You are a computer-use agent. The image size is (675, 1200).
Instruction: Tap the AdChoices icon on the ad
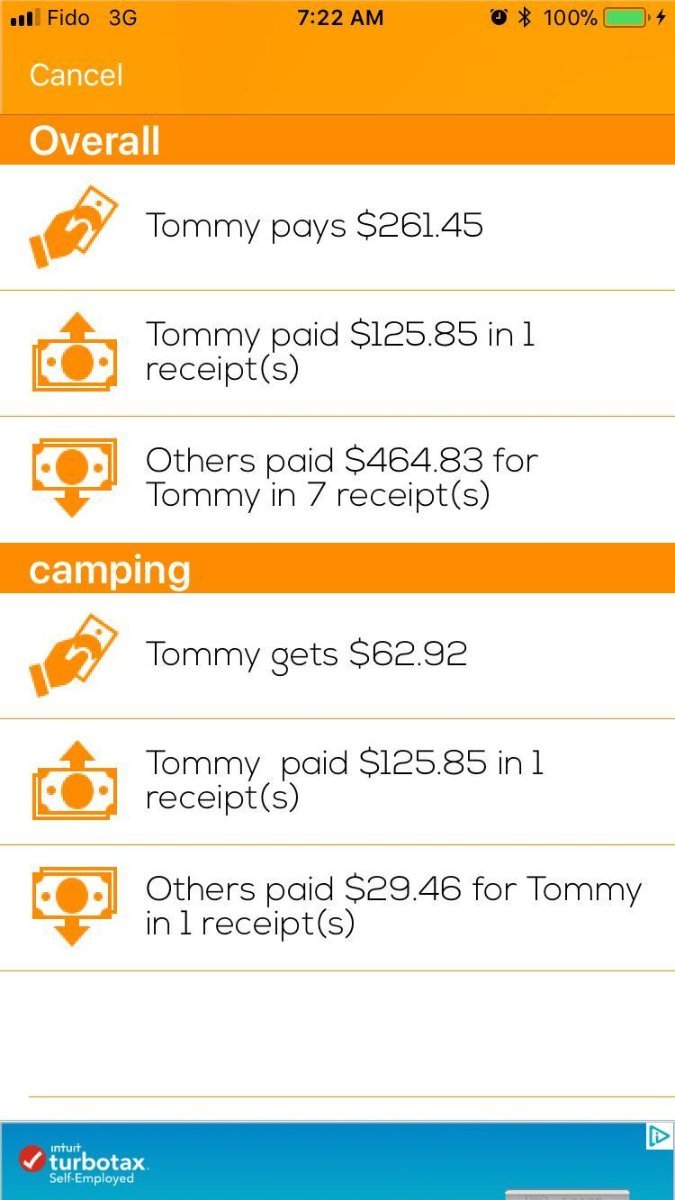tap(659, 1136)
